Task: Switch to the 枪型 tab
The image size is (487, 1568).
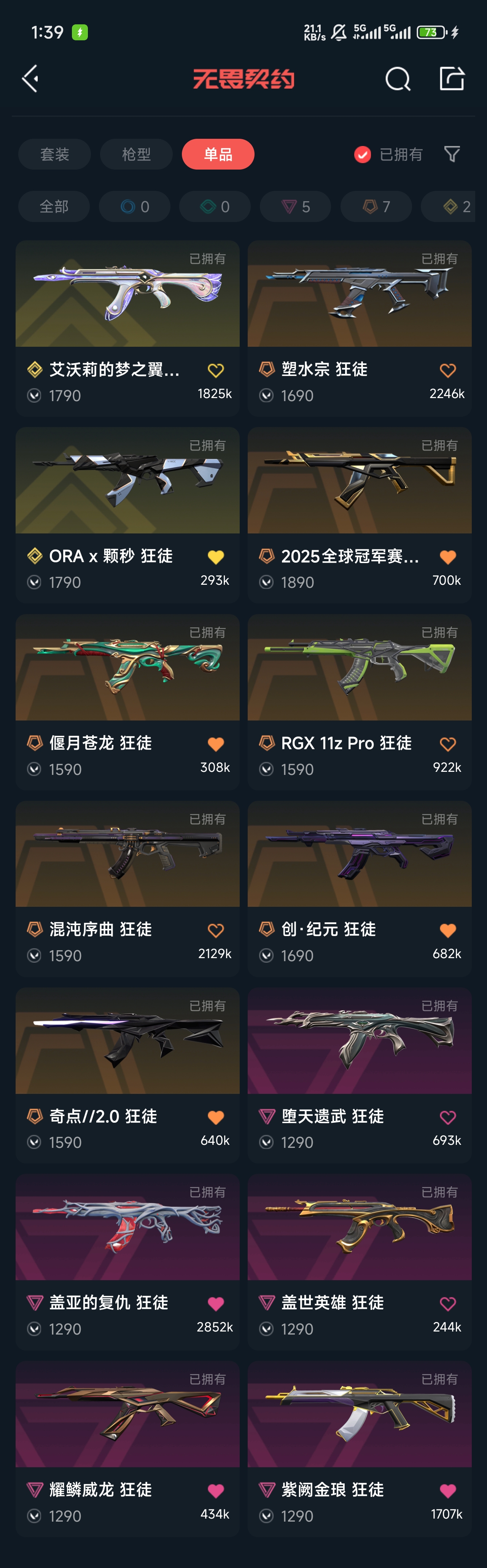Action: pyautogui.click(x=136, y=155)
